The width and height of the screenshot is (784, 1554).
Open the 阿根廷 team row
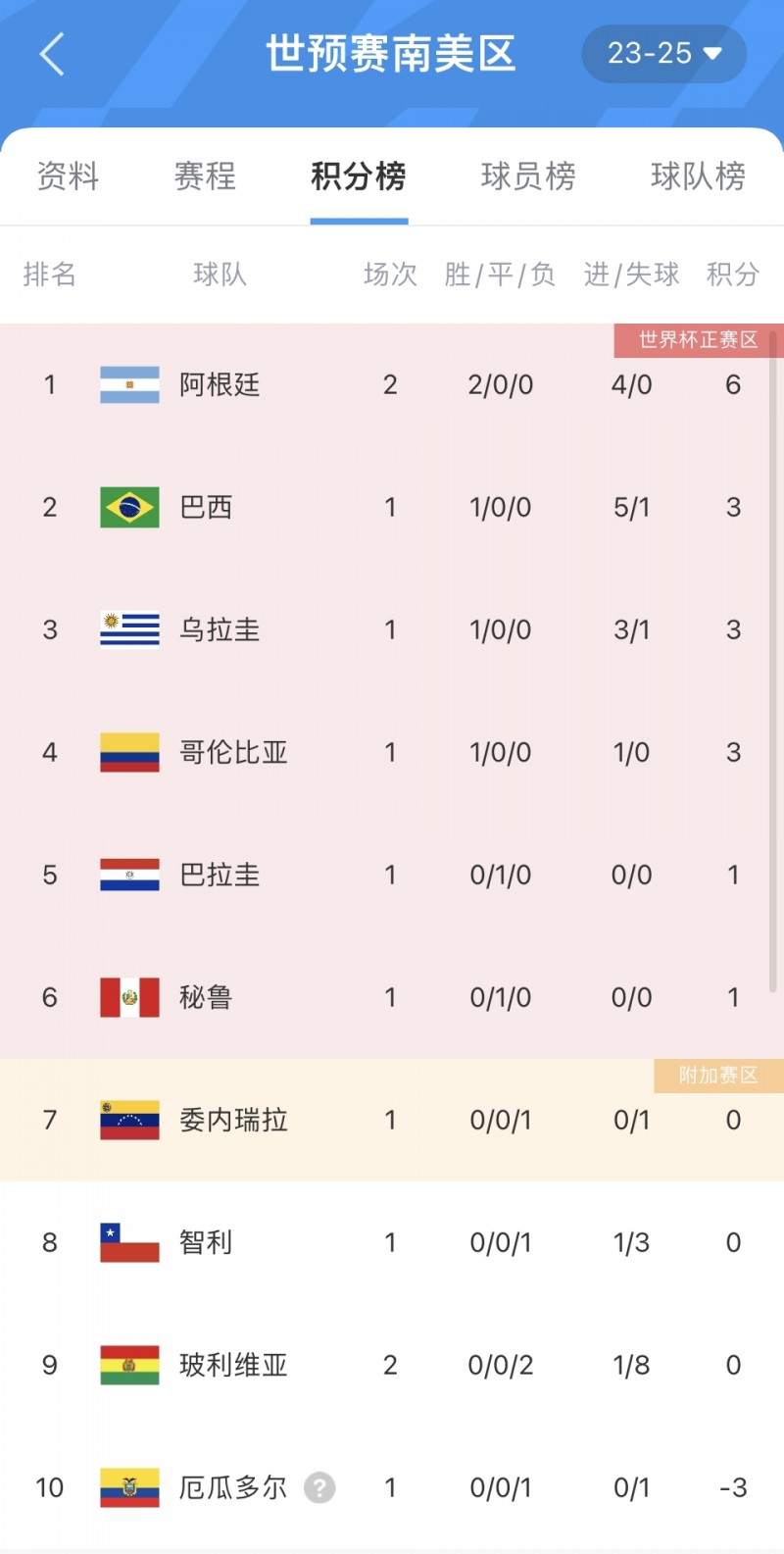click(220, 385)
